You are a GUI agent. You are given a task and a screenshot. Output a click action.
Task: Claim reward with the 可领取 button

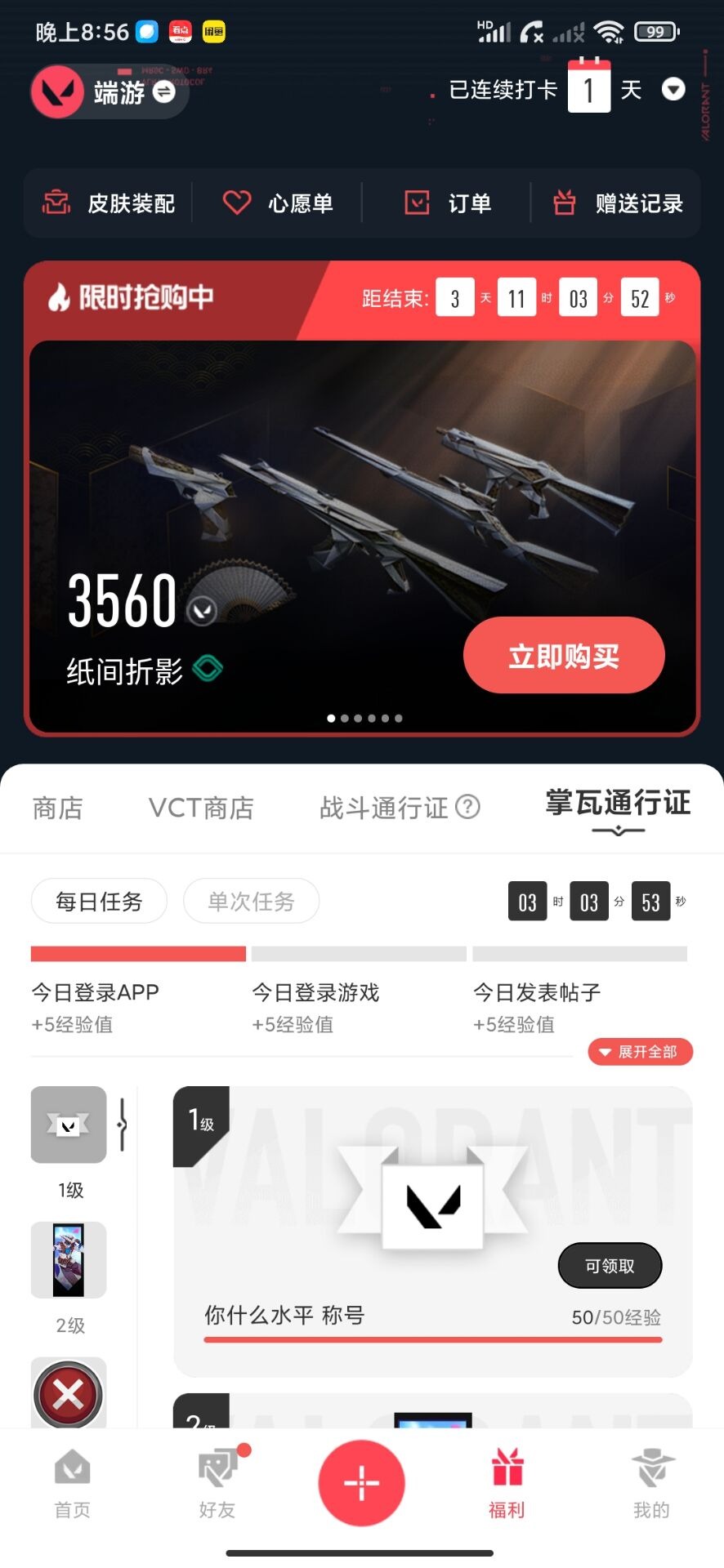[610, 1265]
